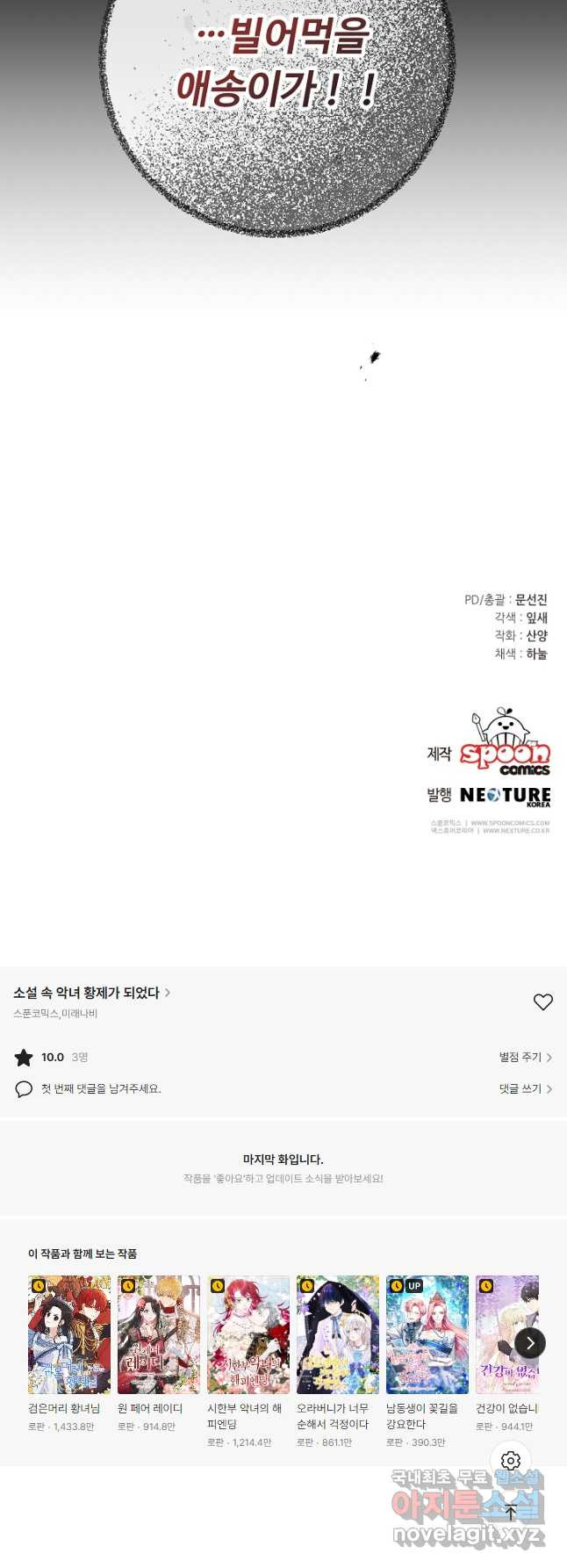Open 남동생이 꽃길을 강요한다
The height and width of the screenshot is (1568, 567).
[427, 1334]
